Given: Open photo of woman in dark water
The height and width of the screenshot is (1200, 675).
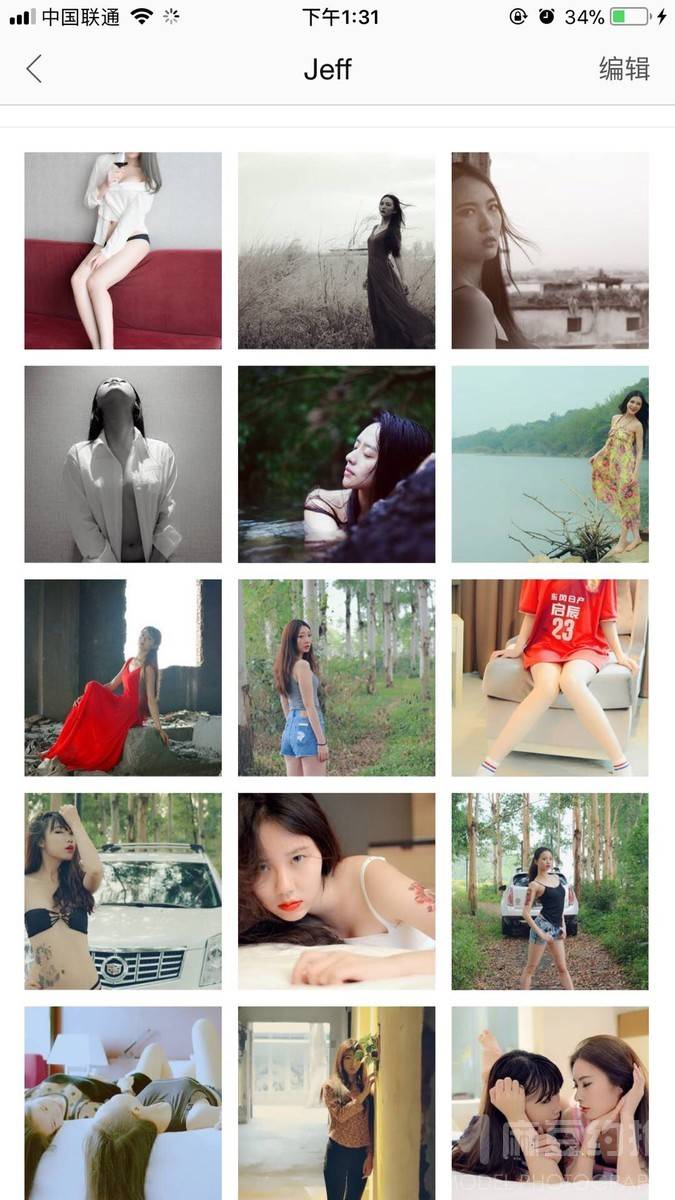Looking at the screenshot, I should [336, 464].
